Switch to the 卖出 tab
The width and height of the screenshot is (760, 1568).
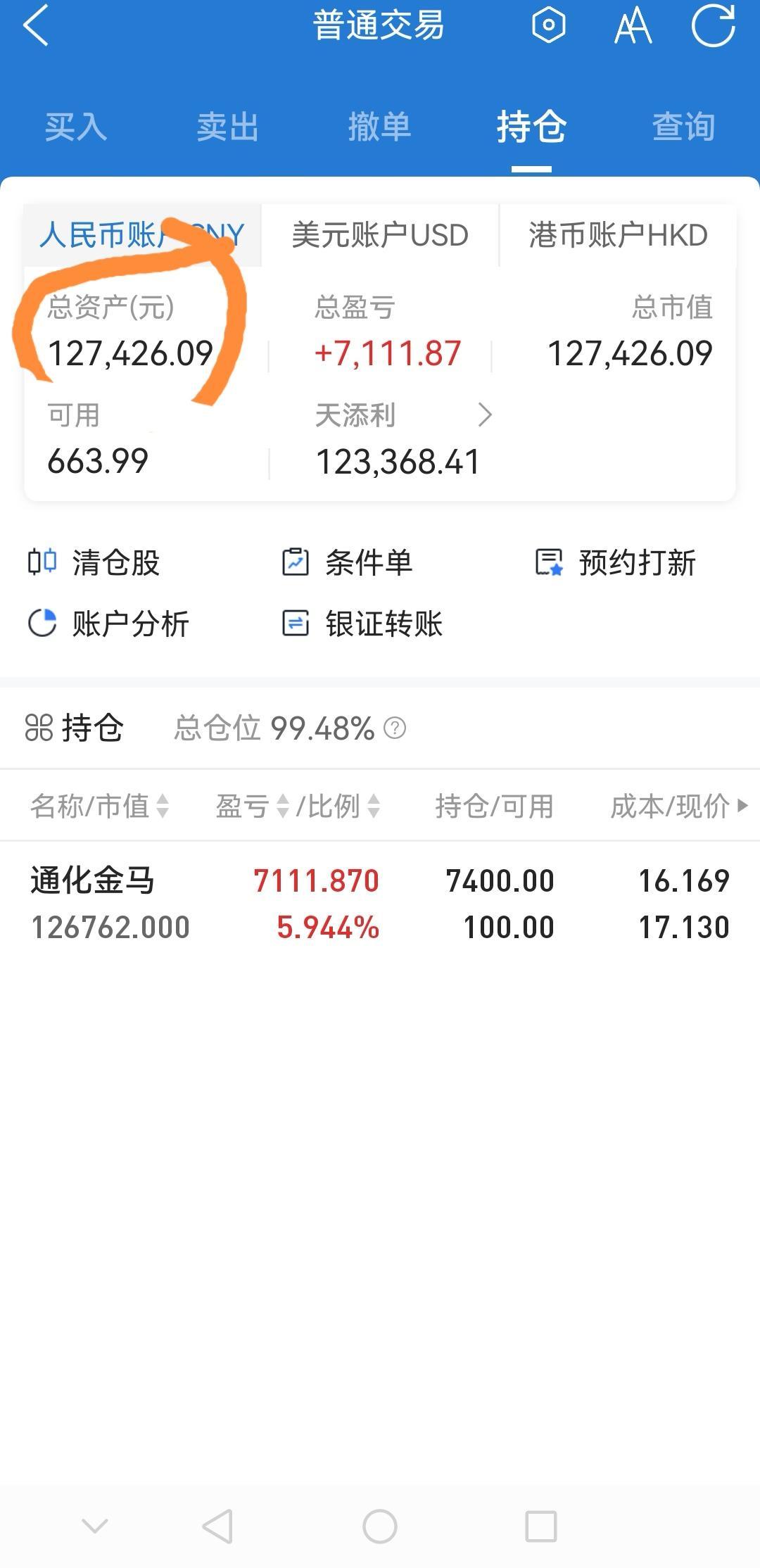pos(227,127)
